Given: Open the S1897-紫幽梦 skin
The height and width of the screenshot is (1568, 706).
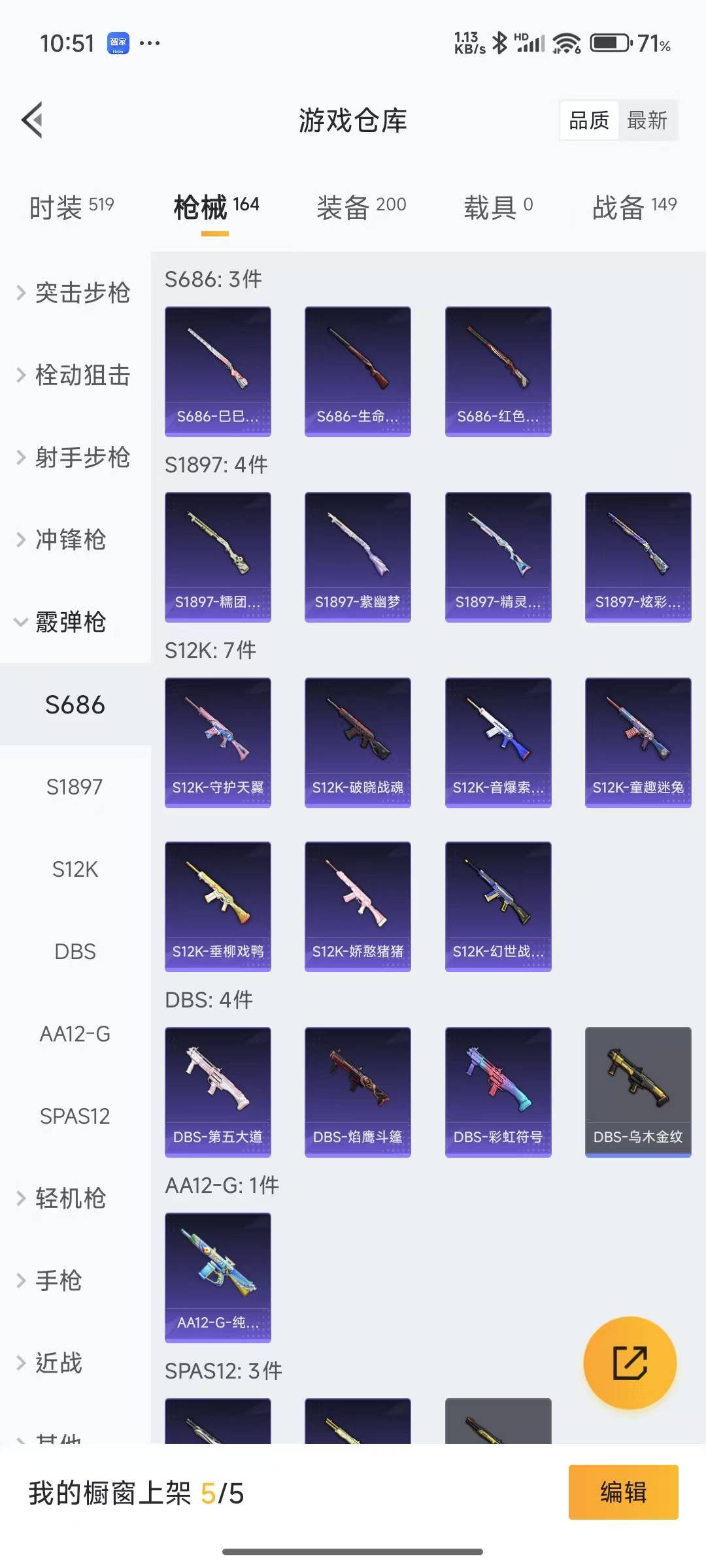Looking at the screenshot, I should coord(358,557).
